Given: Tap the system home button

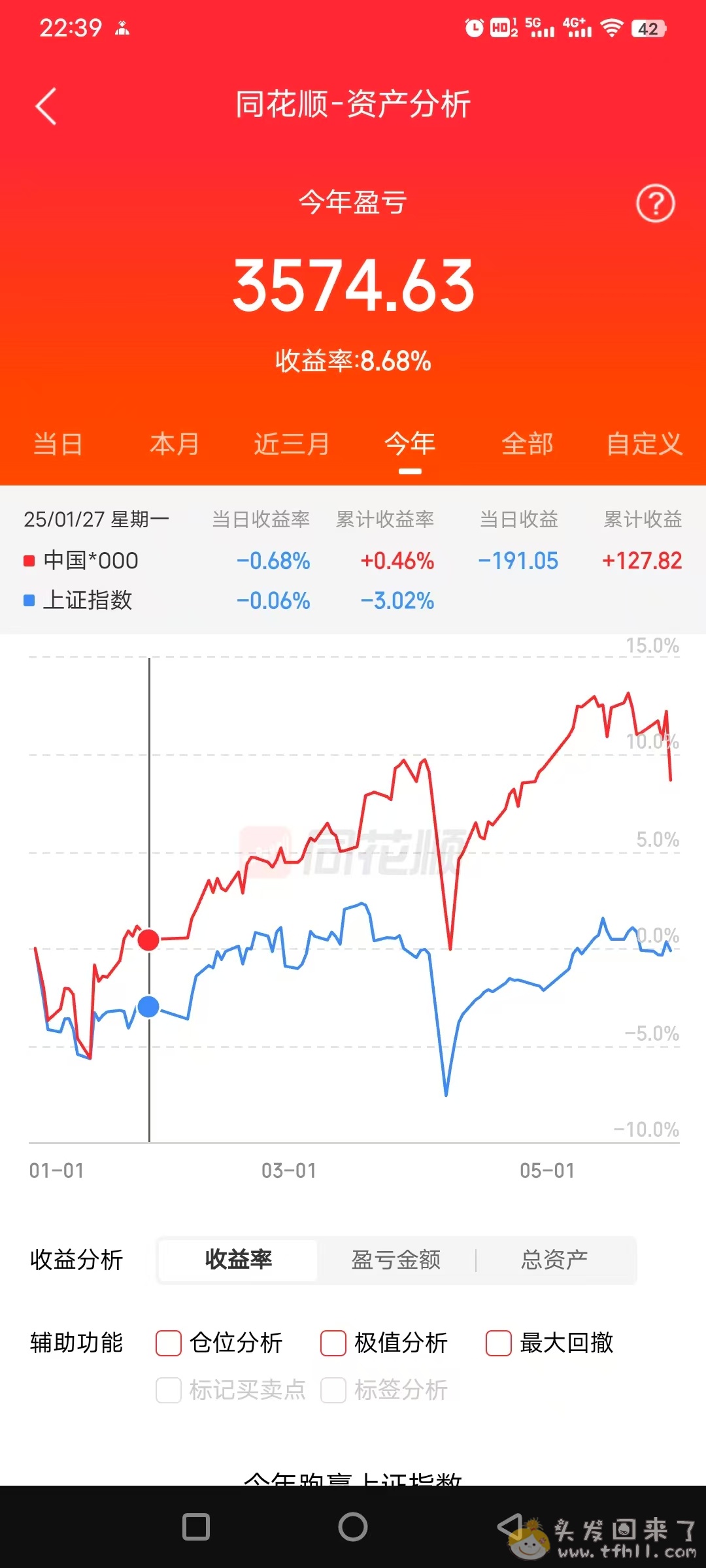Looking at the screenshot, I should click(x=353, y=1527).
